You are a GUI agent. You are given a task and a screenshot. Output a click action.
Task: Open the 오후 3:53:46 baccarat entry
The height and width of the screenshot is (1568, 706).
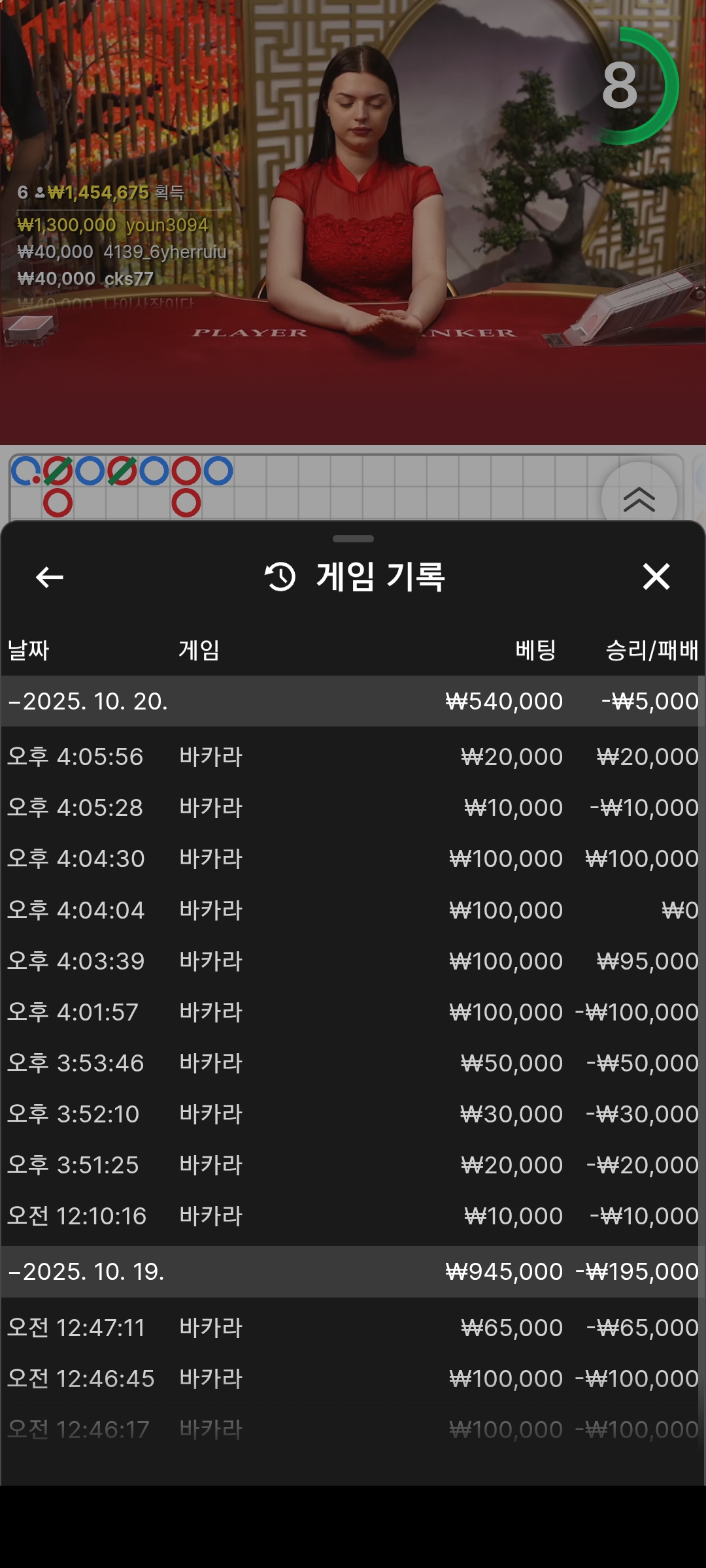[x=353, y=1063]
